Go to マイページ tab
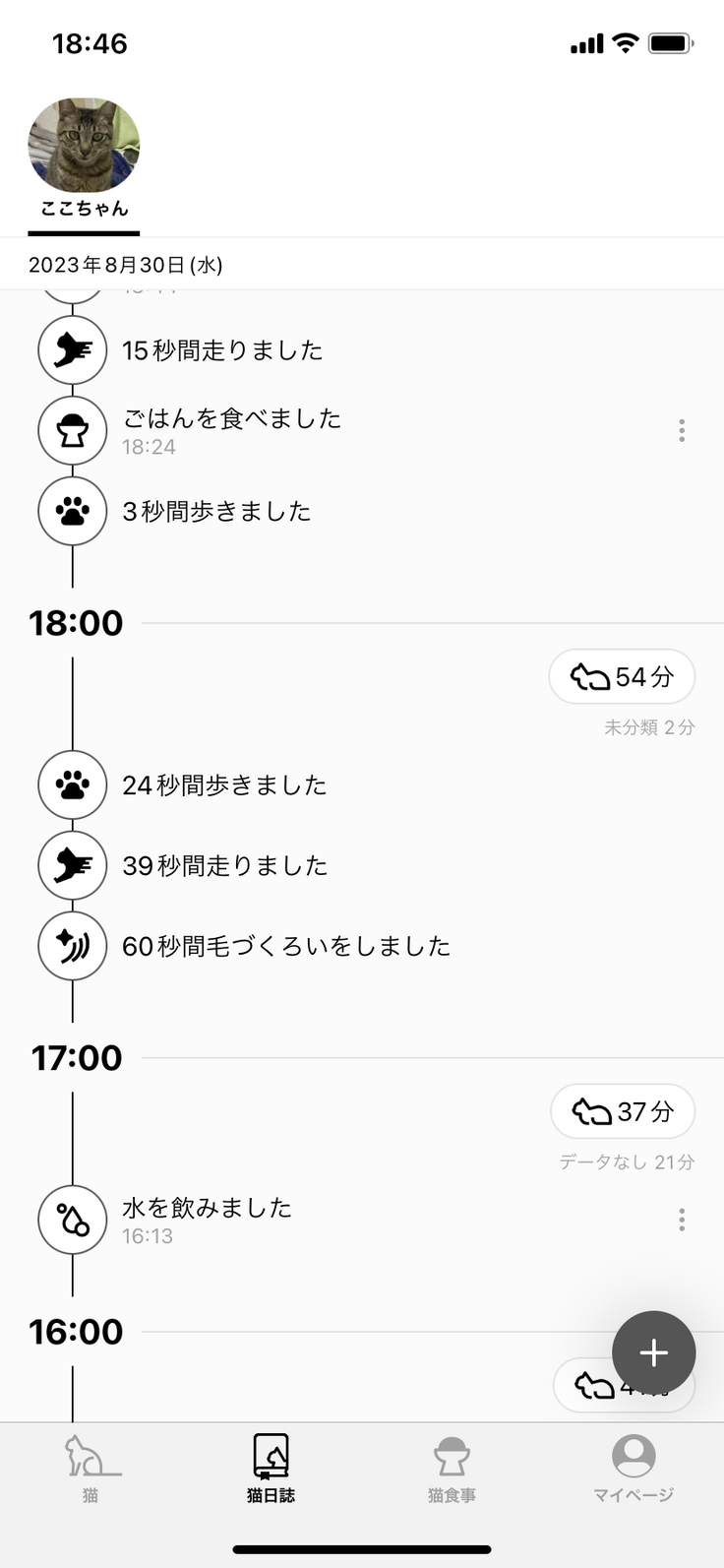This screenshot has height=1568, width=724. pyautogui.click(x=633, y=1468)
